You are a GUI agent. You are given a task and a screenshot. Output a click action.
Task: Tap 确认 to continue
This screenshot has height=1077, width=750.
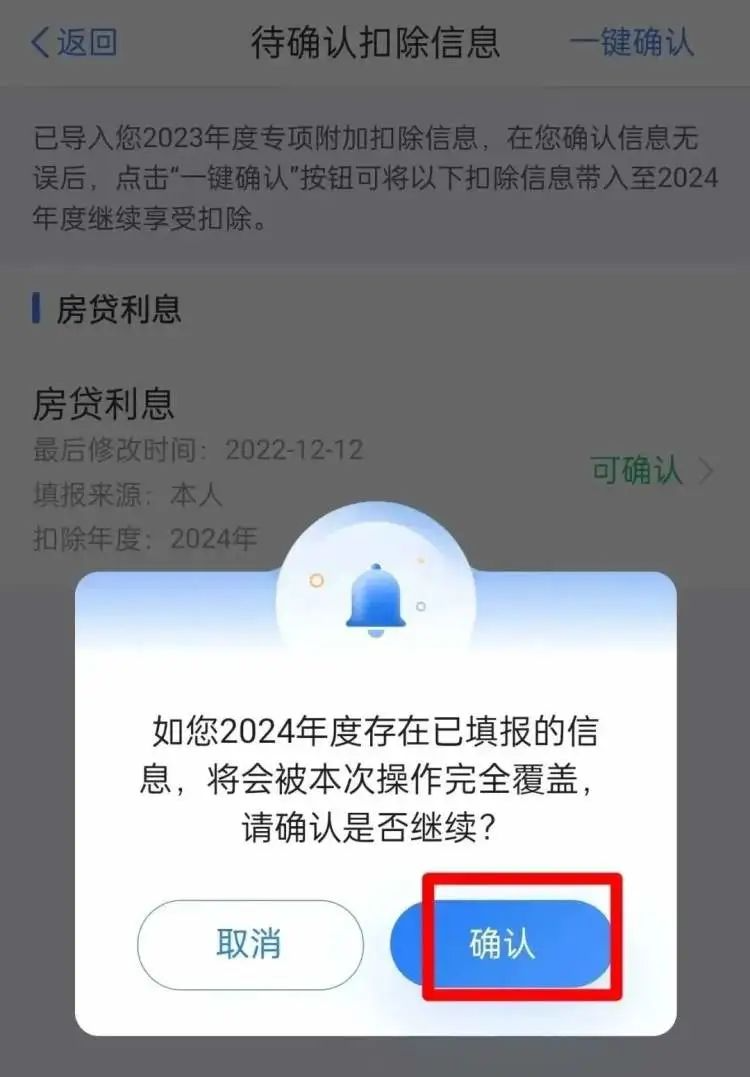point(501,944)
